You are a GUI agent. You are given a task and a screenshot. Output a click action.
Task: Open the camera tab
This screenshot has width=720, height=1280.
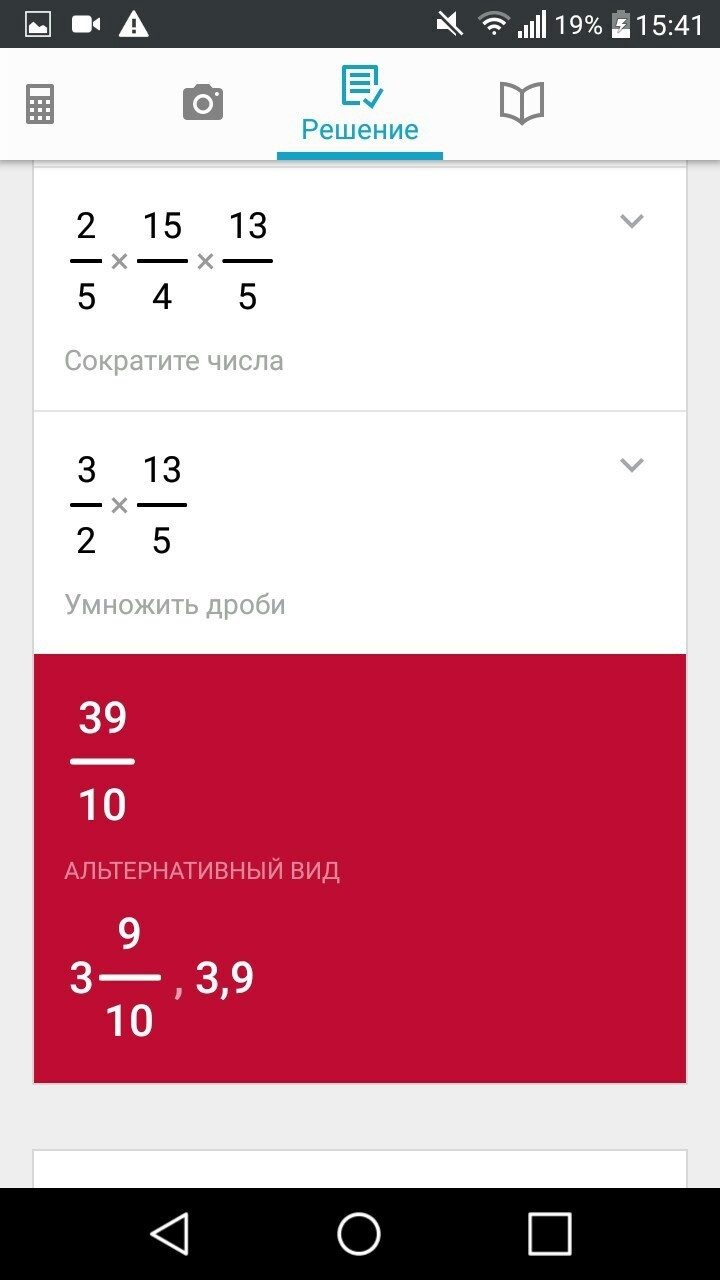(202, 103)
